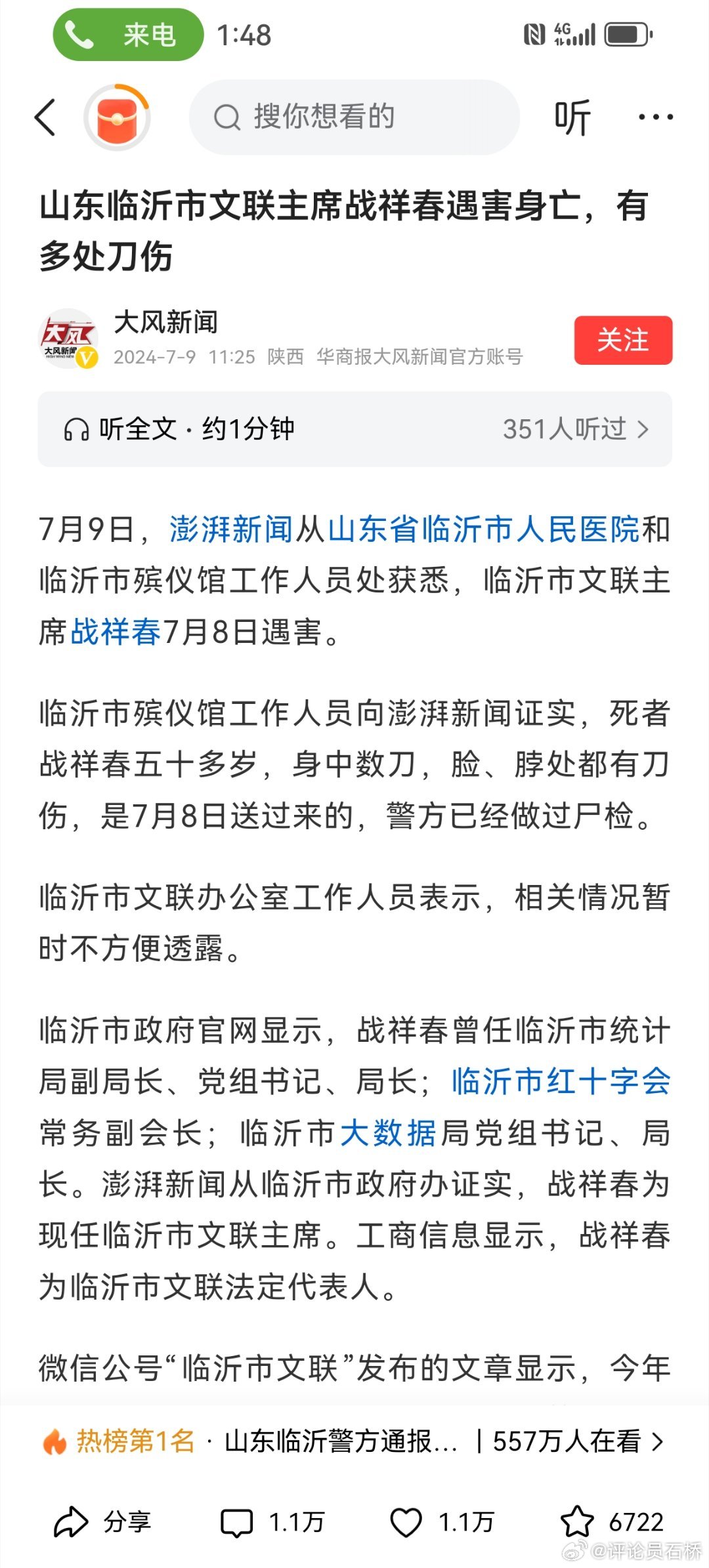
Task: Open the 热榜第1名 trending banner
Action: tap(354, 1441)
